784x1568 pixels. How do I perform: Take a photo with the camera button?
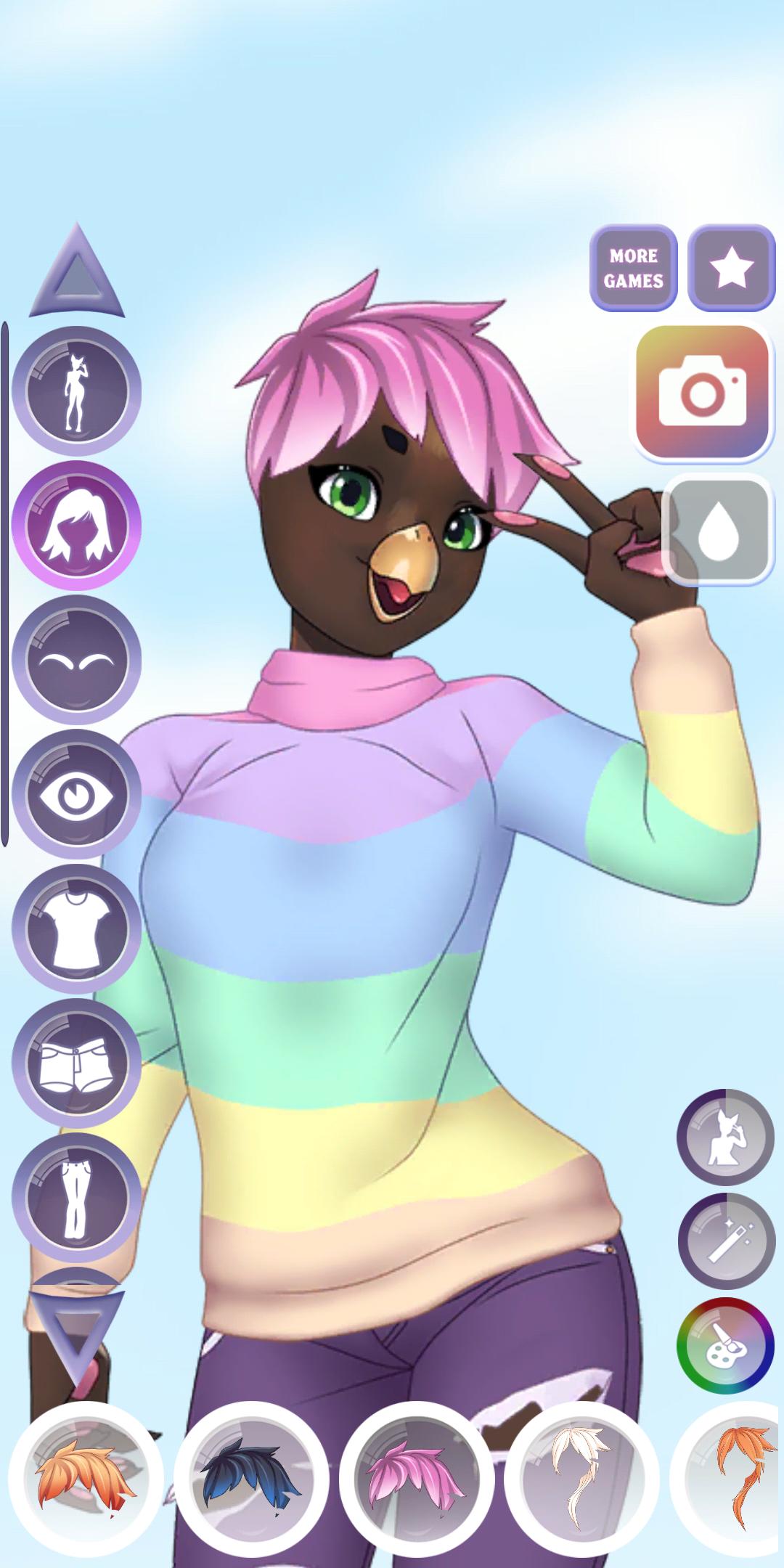[702, 391]
